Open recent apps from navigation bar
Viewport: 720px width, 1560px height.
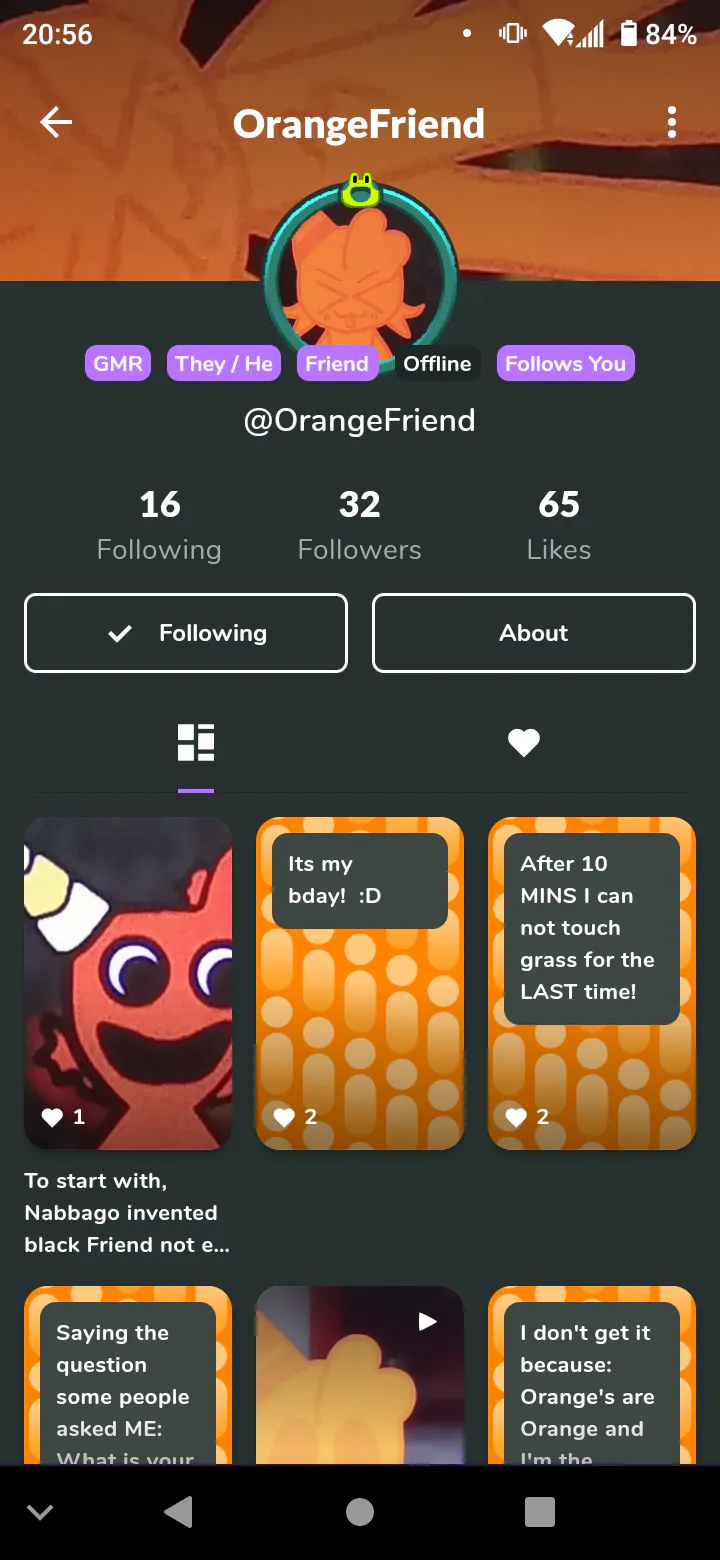(540, 1512)
